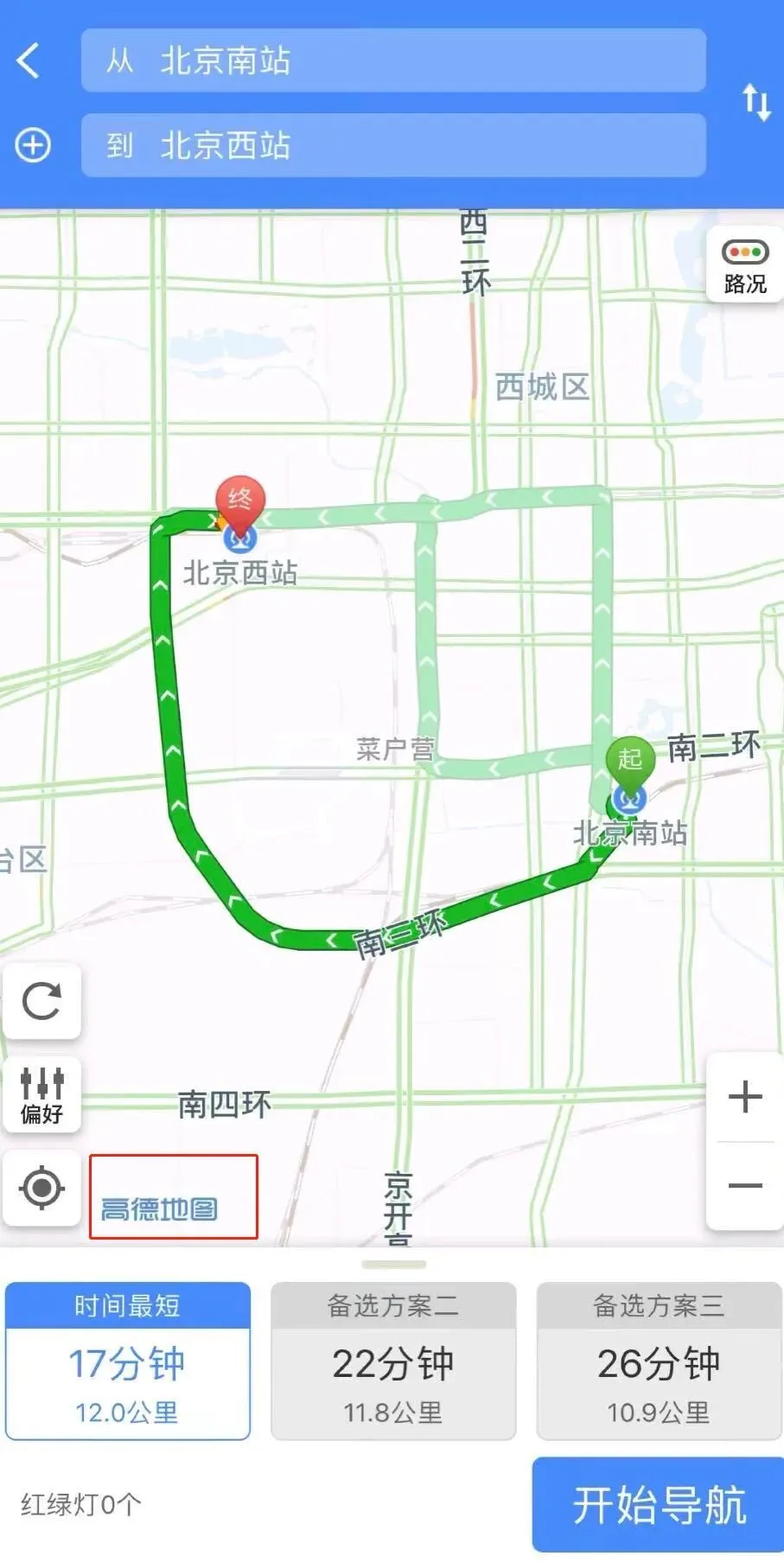Start navigation with 开始导航
Image resolution: width=784 pixels, height=1562 pixels.
coord(658,1504)
